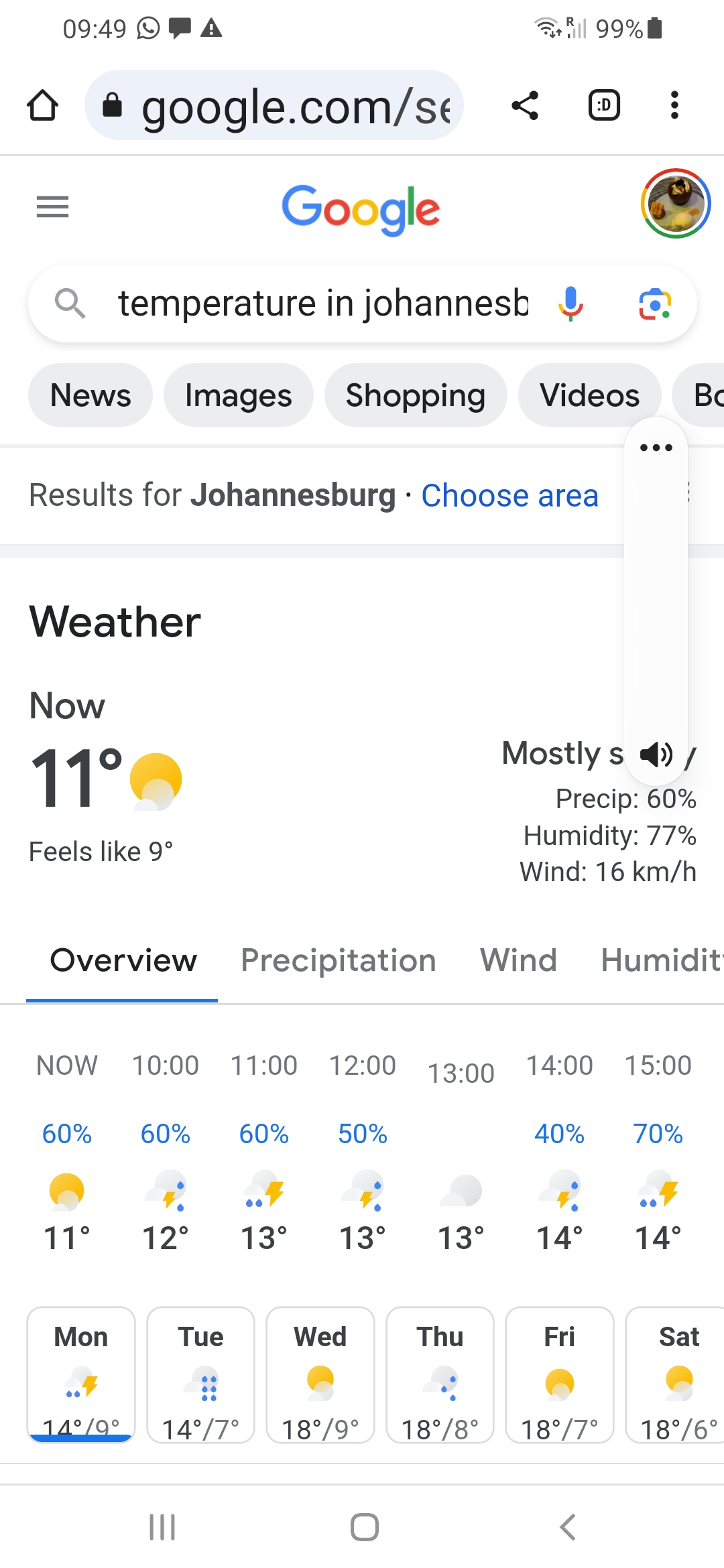View the Wind forecast tab
Image resolution: width=724 pixels, height=1568 pixels.
click(518, 960)
